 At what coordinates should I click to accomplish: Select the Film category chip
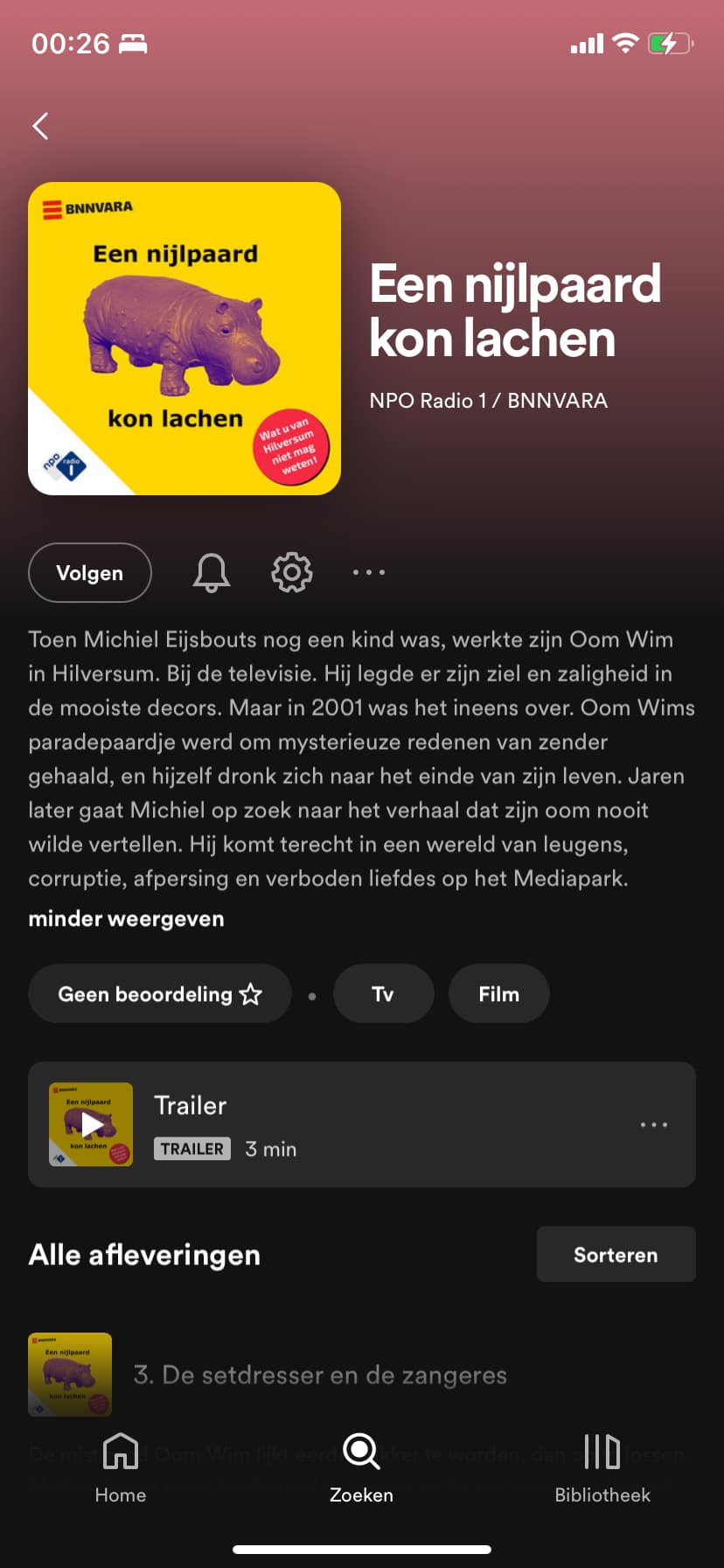click(x=499, y=994)
